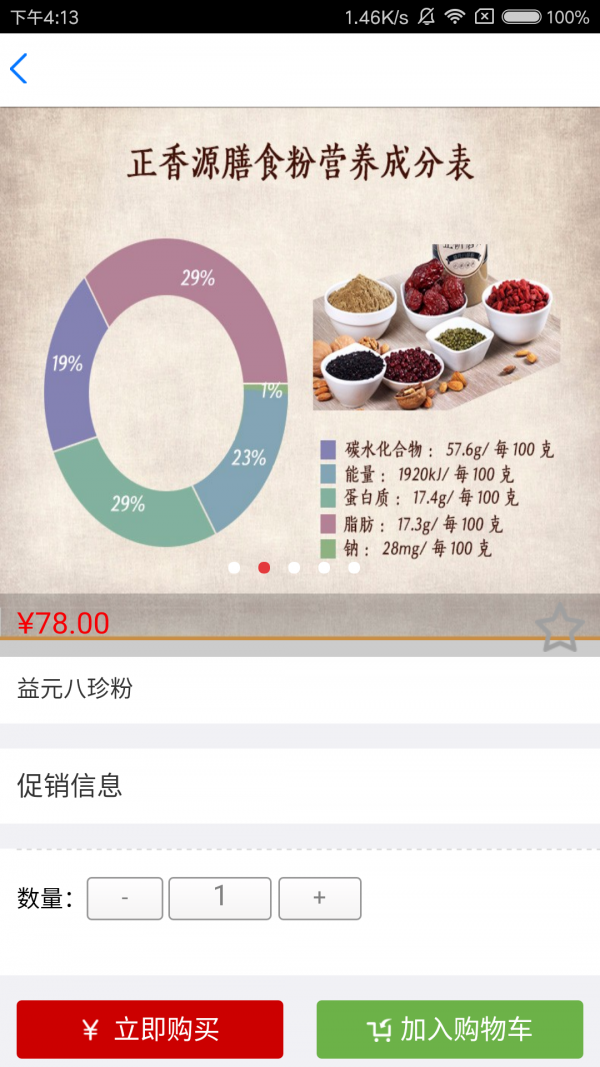
Task: Add item to cart via 加入购物车
Action: [x=450, y=1029]
